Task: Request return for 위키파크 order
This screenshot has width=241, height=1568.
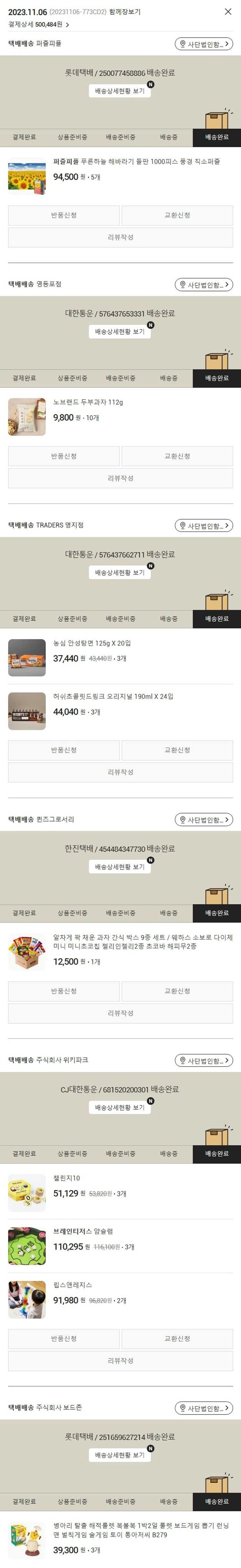Action: pos(64,1338)
